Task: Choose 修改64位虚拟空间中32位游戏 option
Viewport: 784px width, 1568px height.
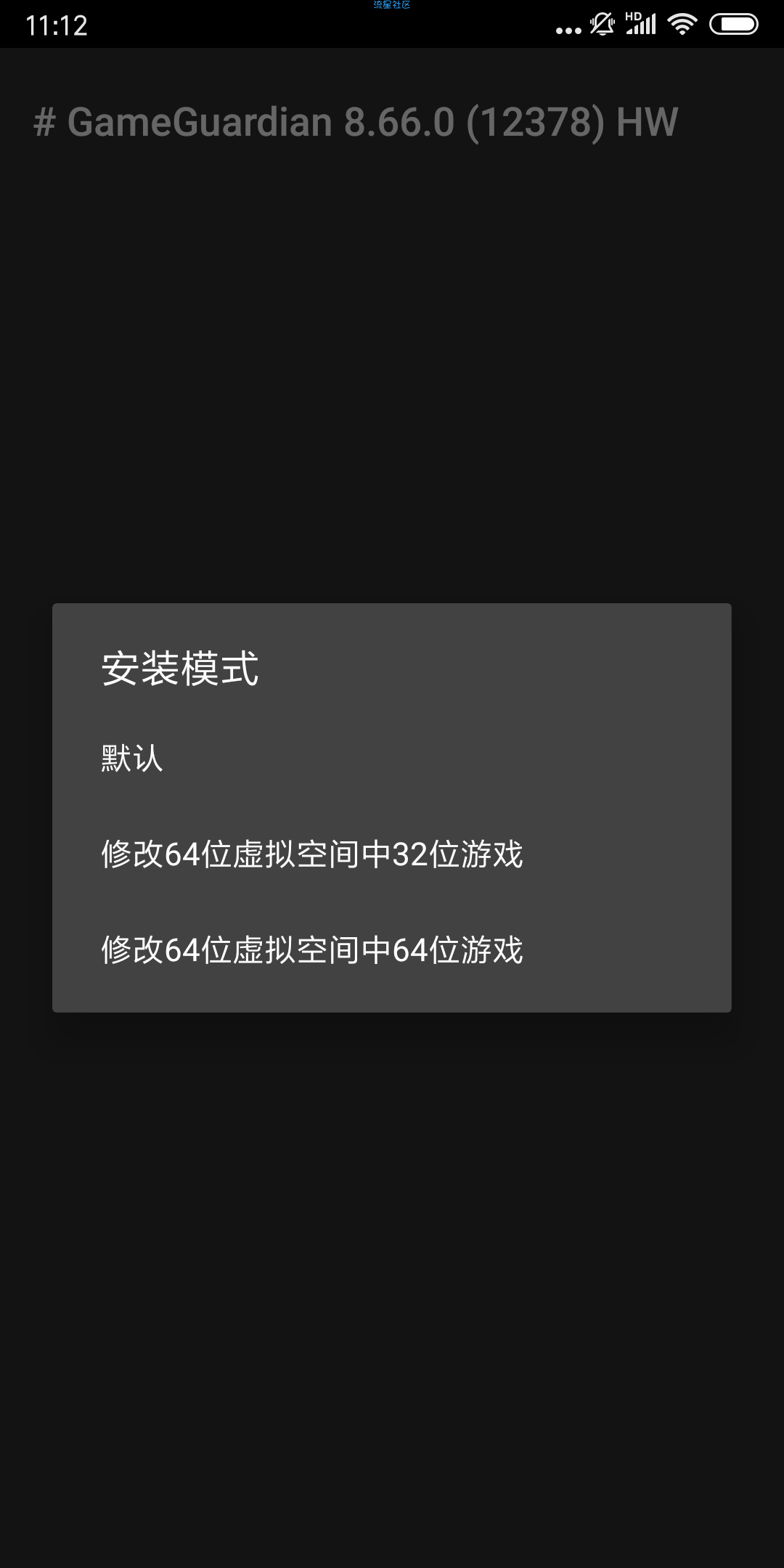Action: [x=312, y=854]
